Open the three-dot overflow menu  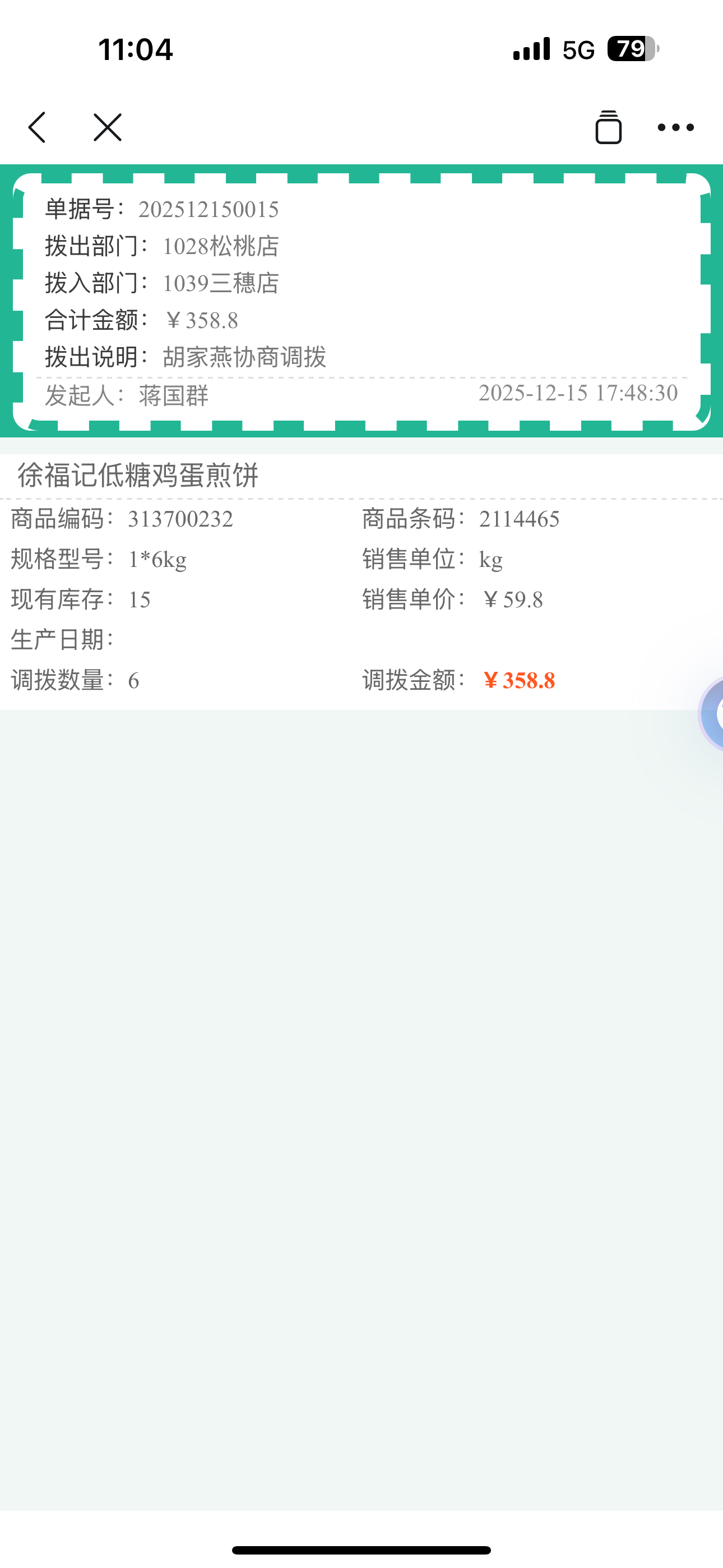tap(675, 127)
